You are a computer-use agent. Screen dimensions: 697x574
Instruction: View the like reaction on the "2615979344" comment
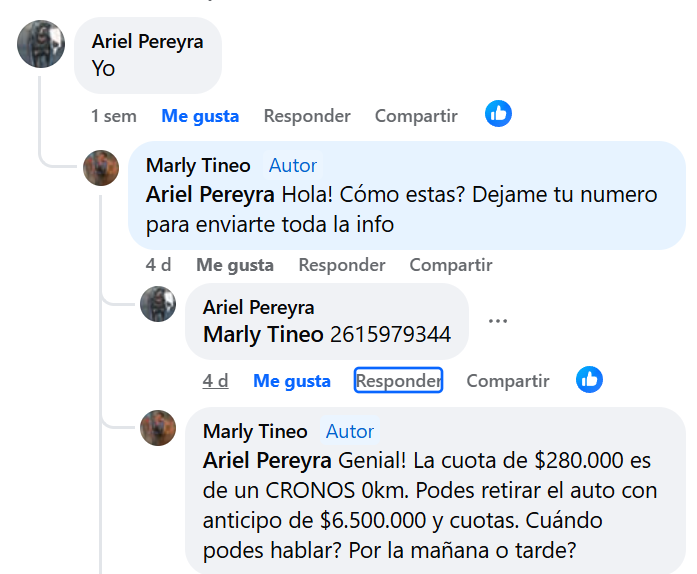click(590, 379)
